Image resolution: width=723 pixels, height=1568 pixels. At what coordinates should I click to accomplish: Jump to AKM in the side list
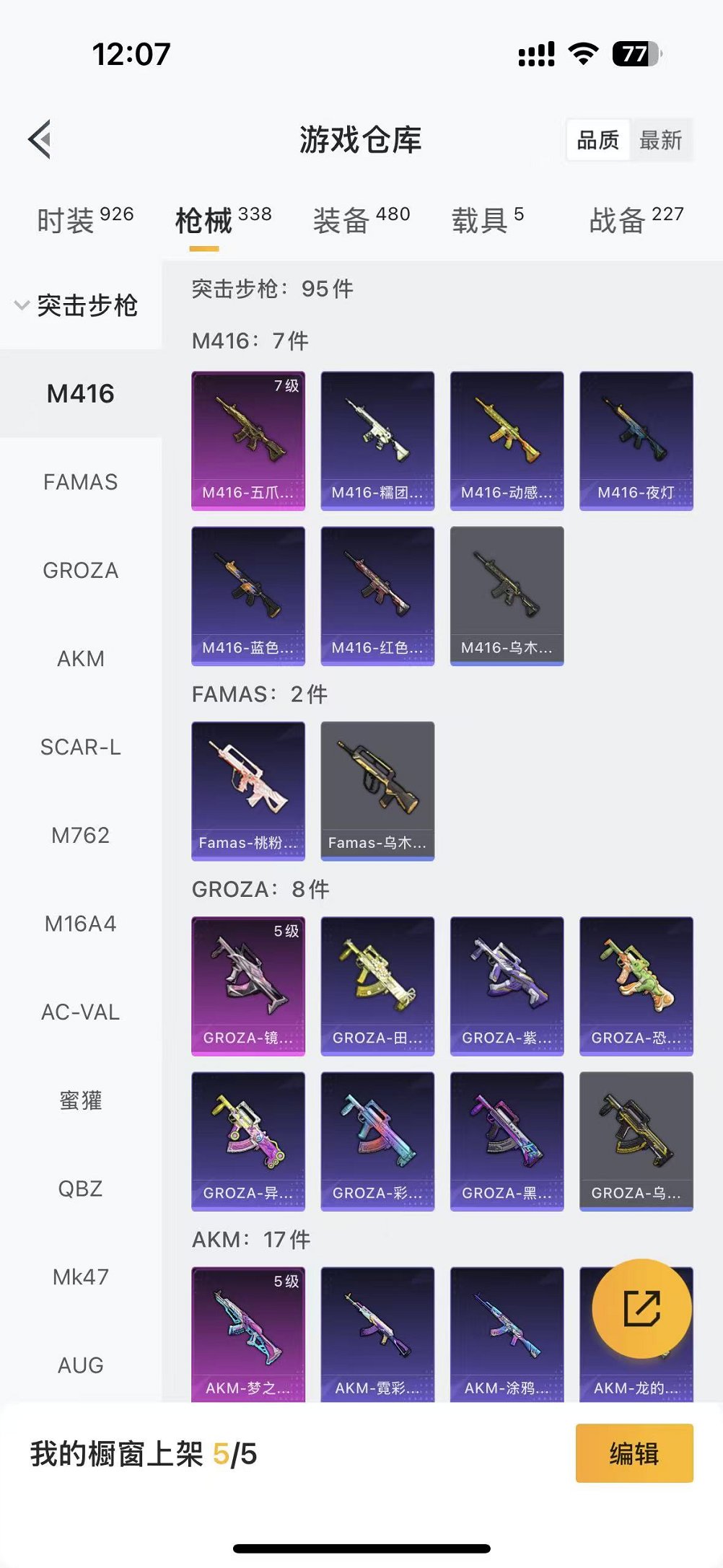tap(80, 659)
